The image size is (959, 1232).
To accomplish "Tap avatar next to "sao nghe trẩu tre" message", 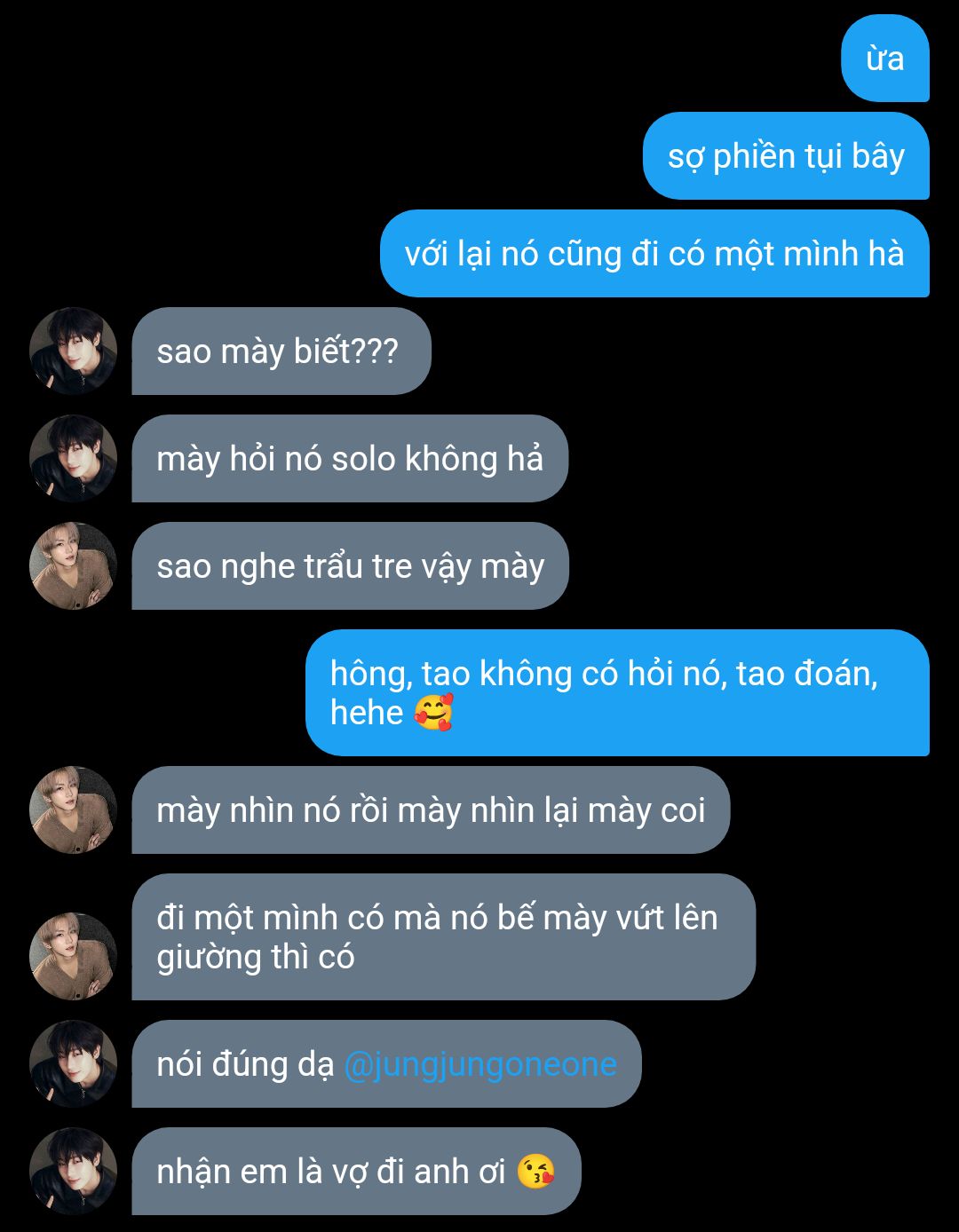I will click(73, 566).
